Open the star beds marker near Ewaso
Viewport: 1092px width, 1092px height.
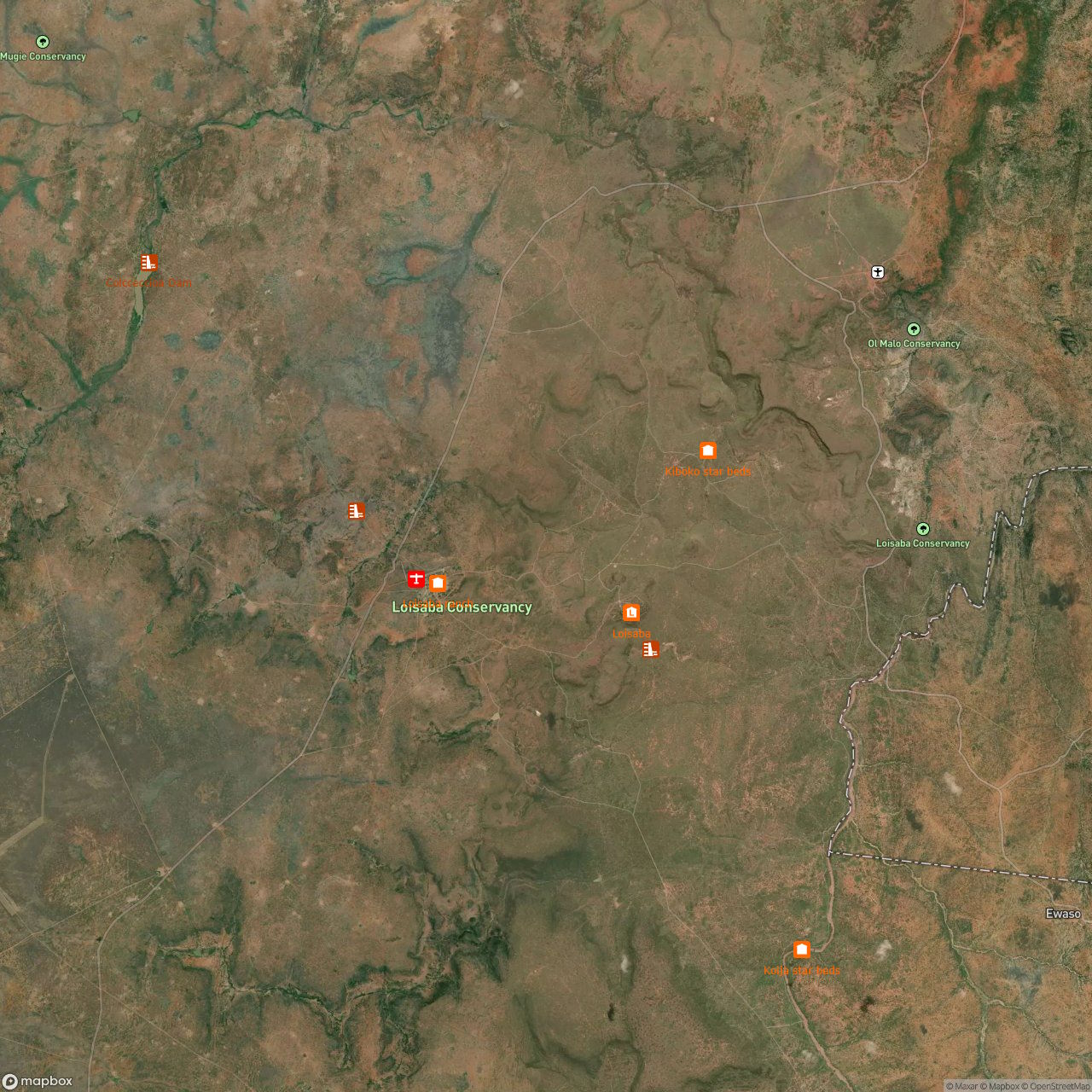(801, 950)
